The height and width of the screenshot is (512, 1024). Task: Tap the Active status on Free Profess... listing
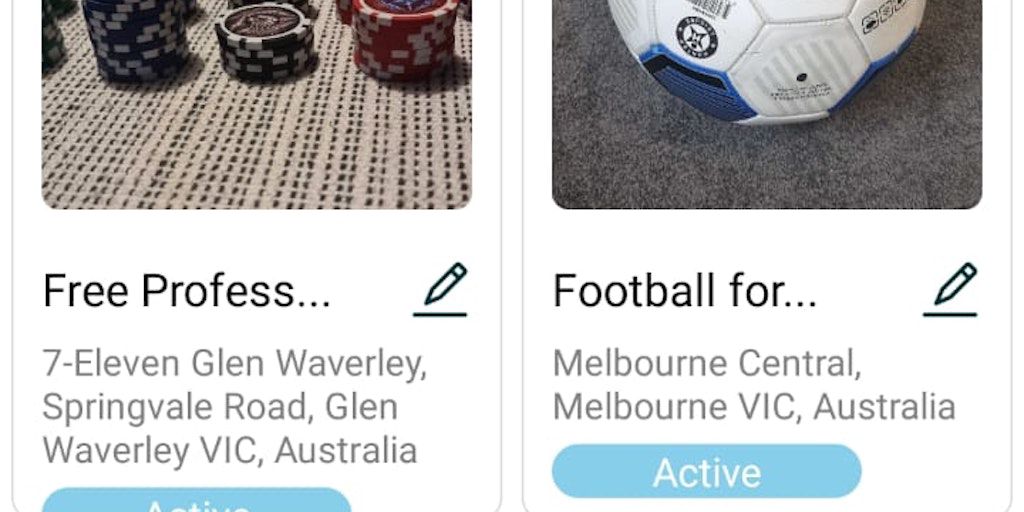coord(197,502)
